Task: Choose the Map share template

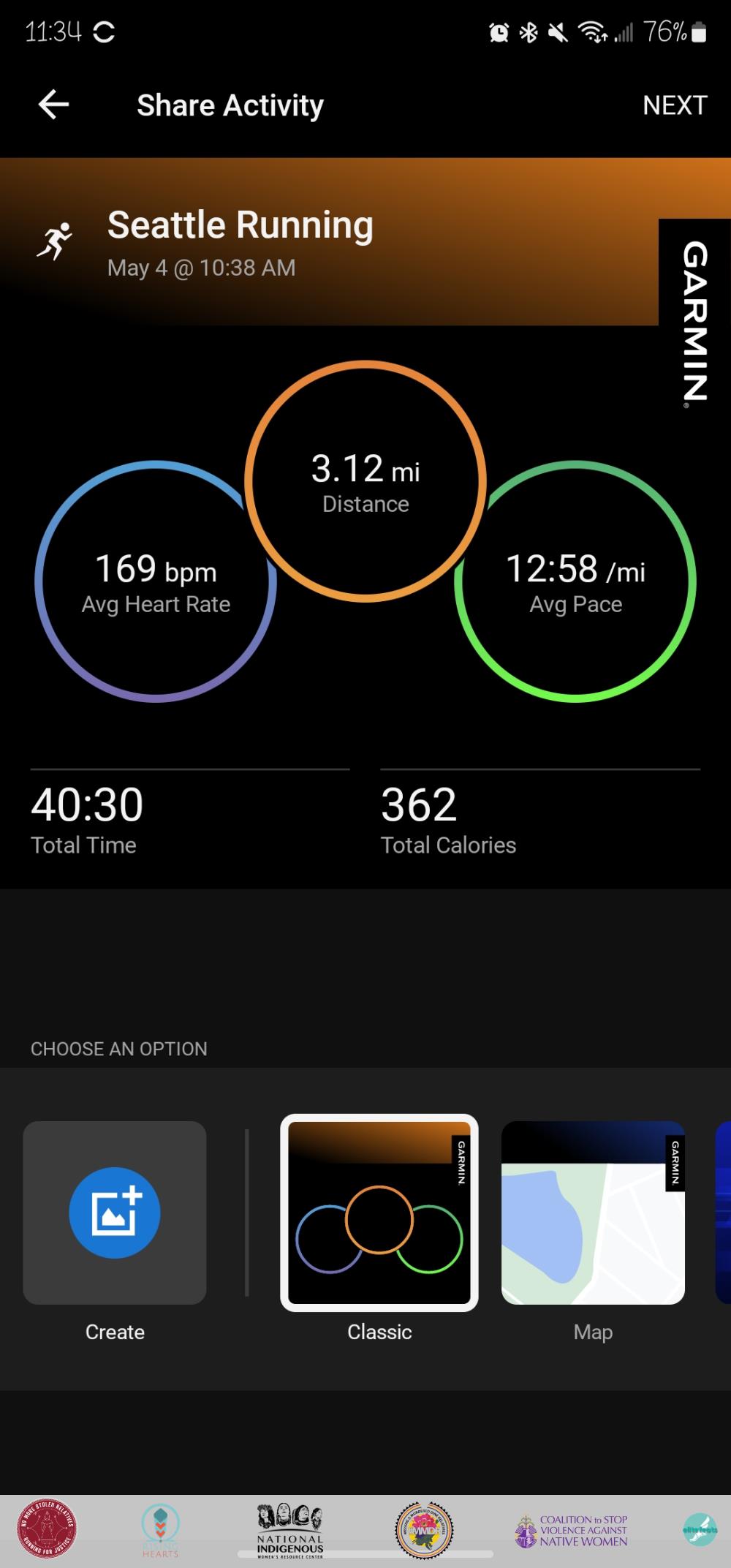Action: point(593,1213)
